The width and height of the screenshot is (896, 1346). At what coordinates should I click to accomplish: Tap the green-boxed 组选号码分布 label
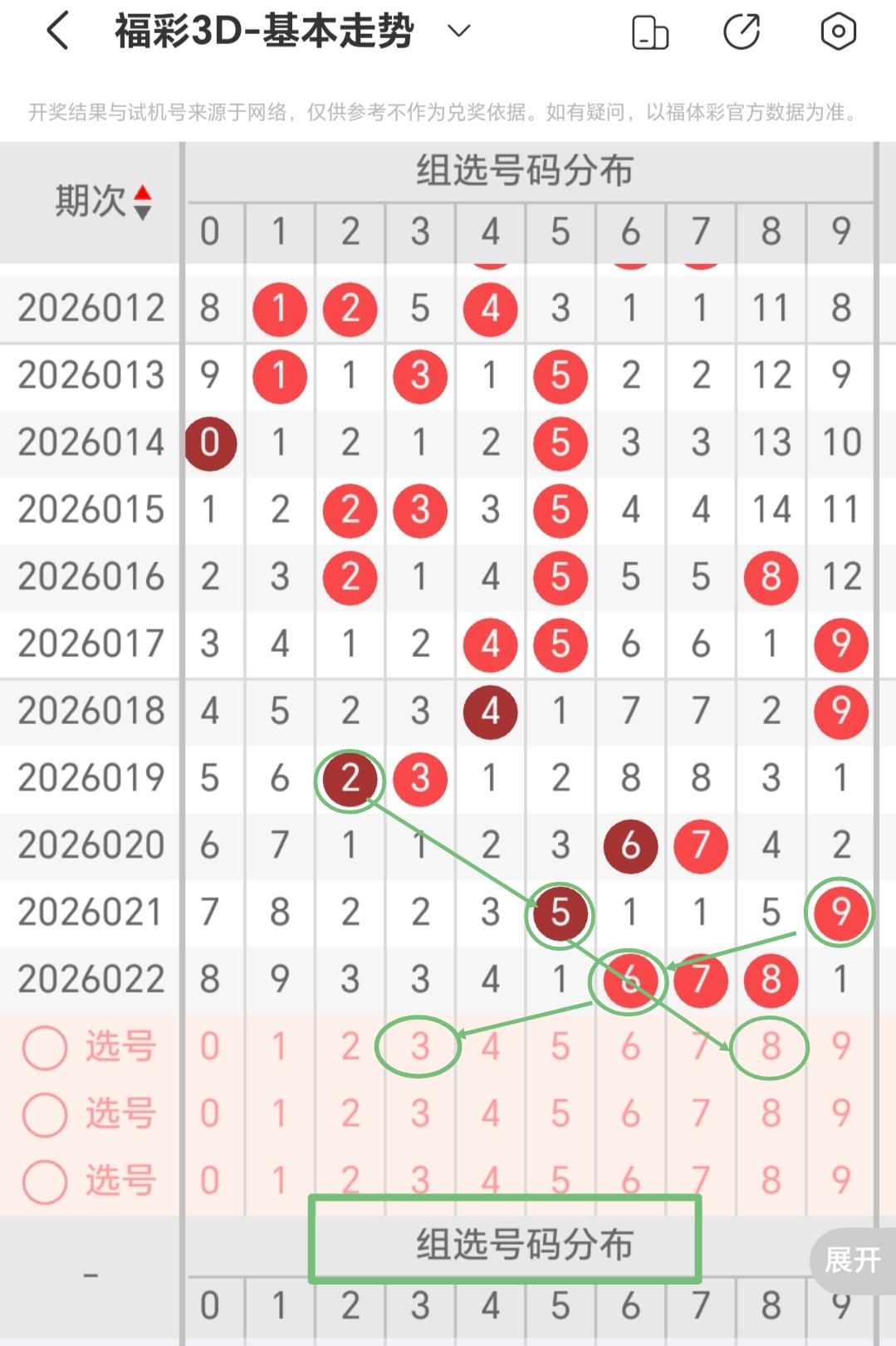[524, 1247]
